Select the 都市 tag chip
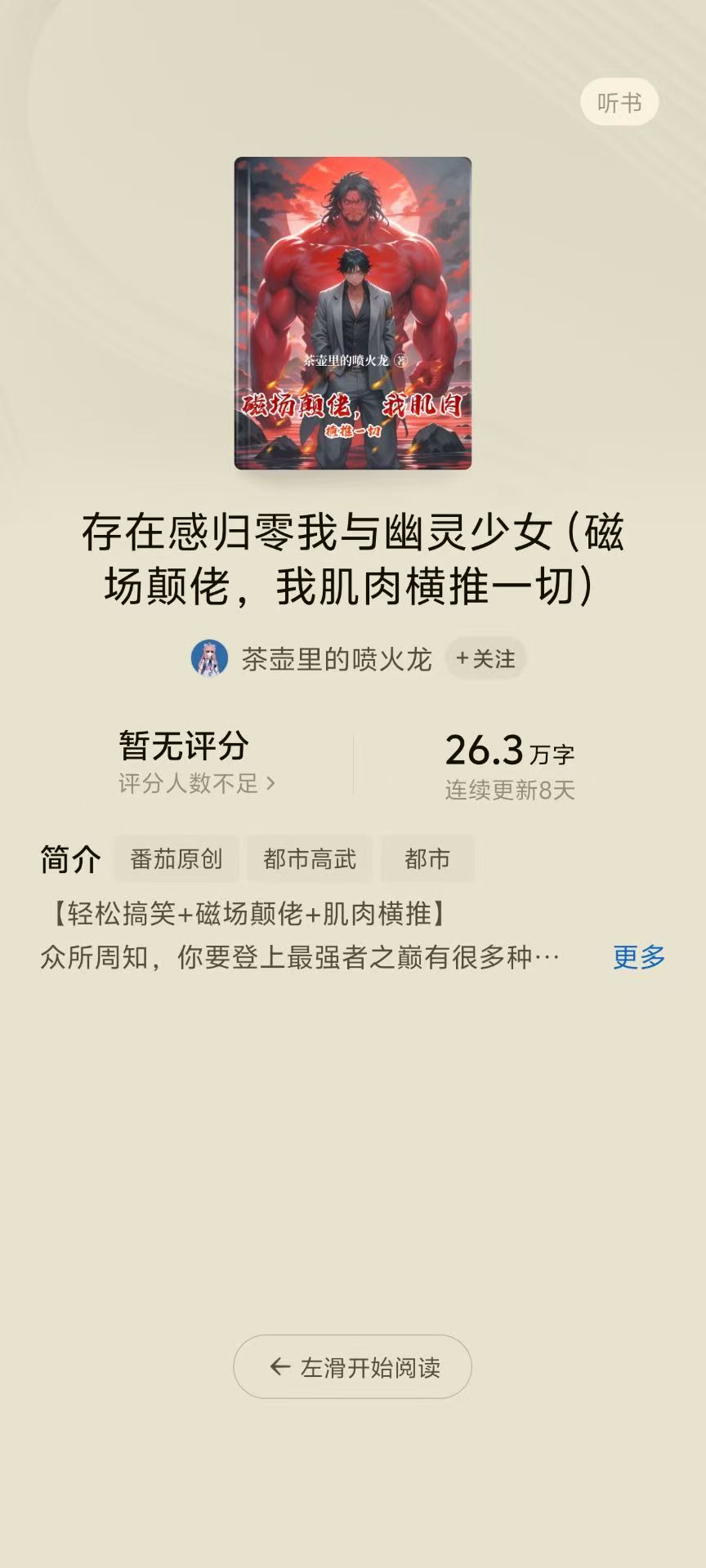Image resolution: width=706 pixels, height=1568 pixels. tap(427, 859)
